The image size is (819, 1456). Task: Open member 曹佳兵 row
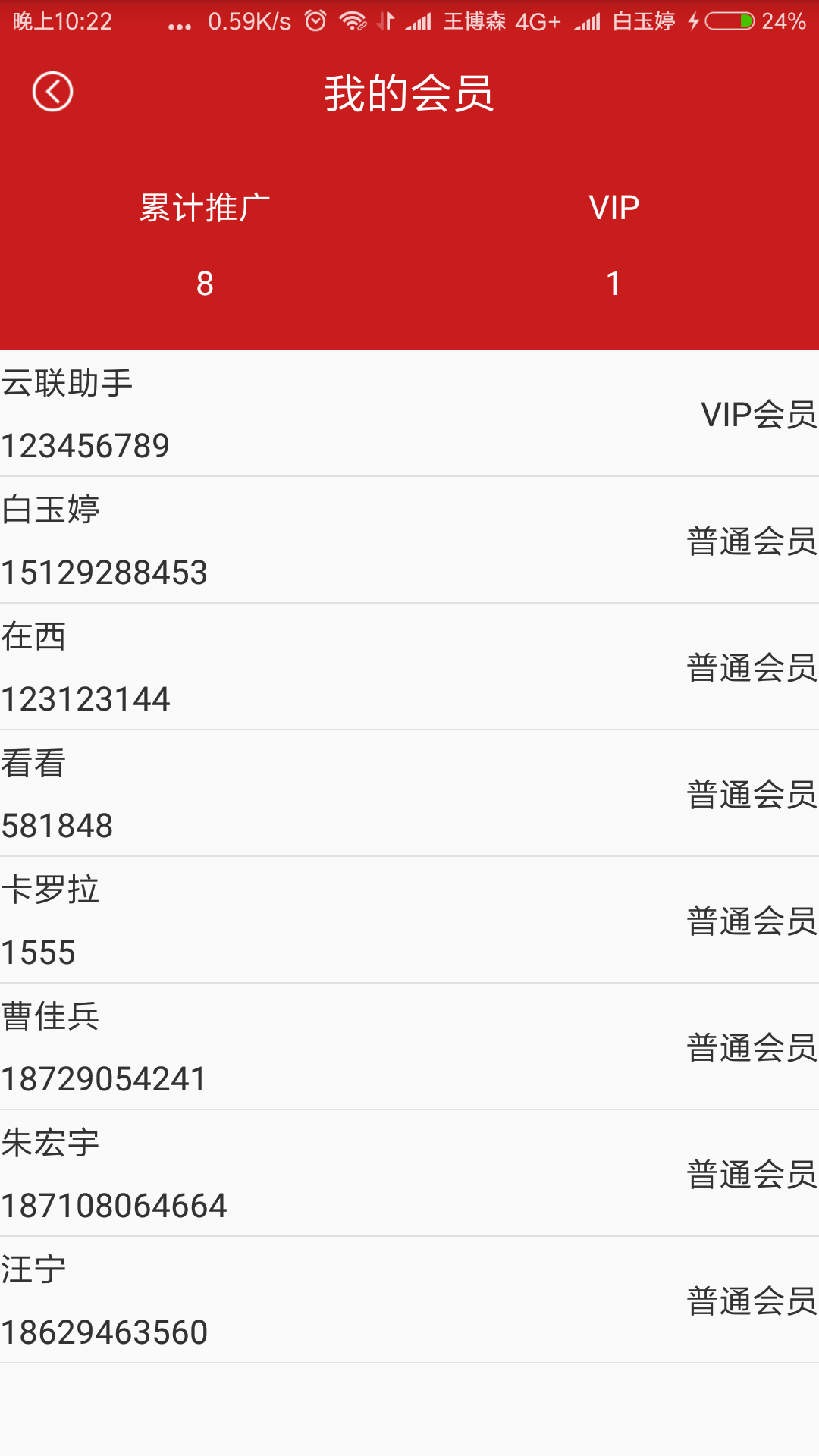[x=409, y=1047]
